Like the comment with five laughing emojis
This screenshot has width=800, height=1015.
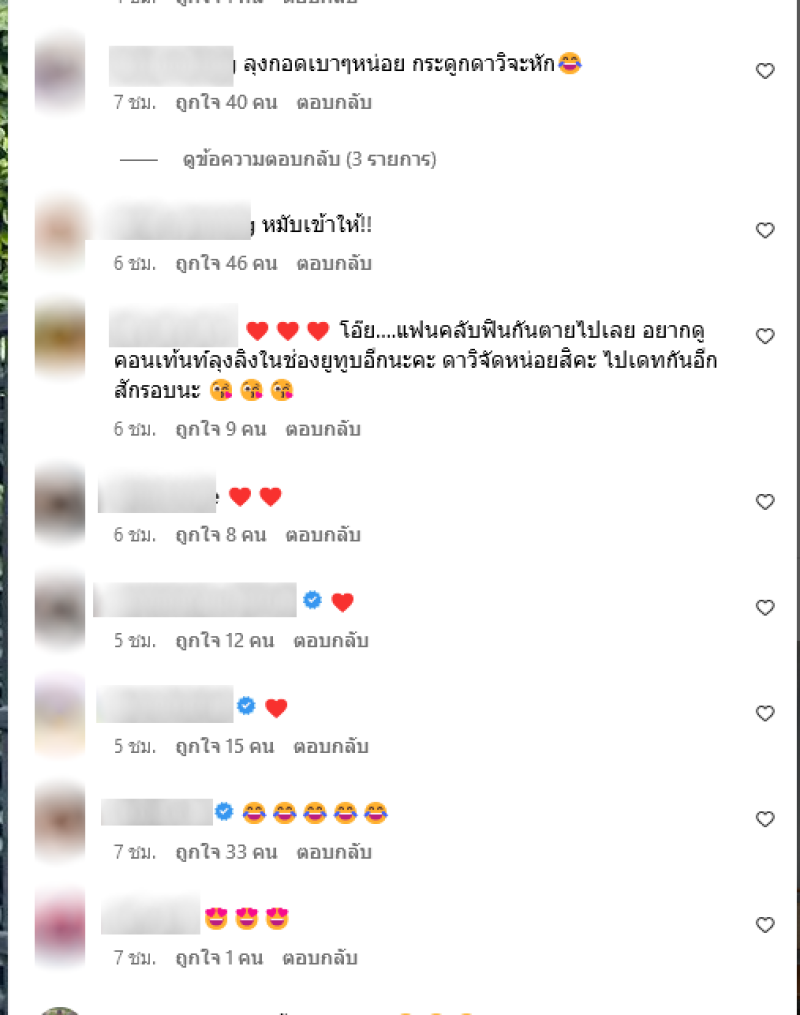pyautogui.click(x=764, y=820)
